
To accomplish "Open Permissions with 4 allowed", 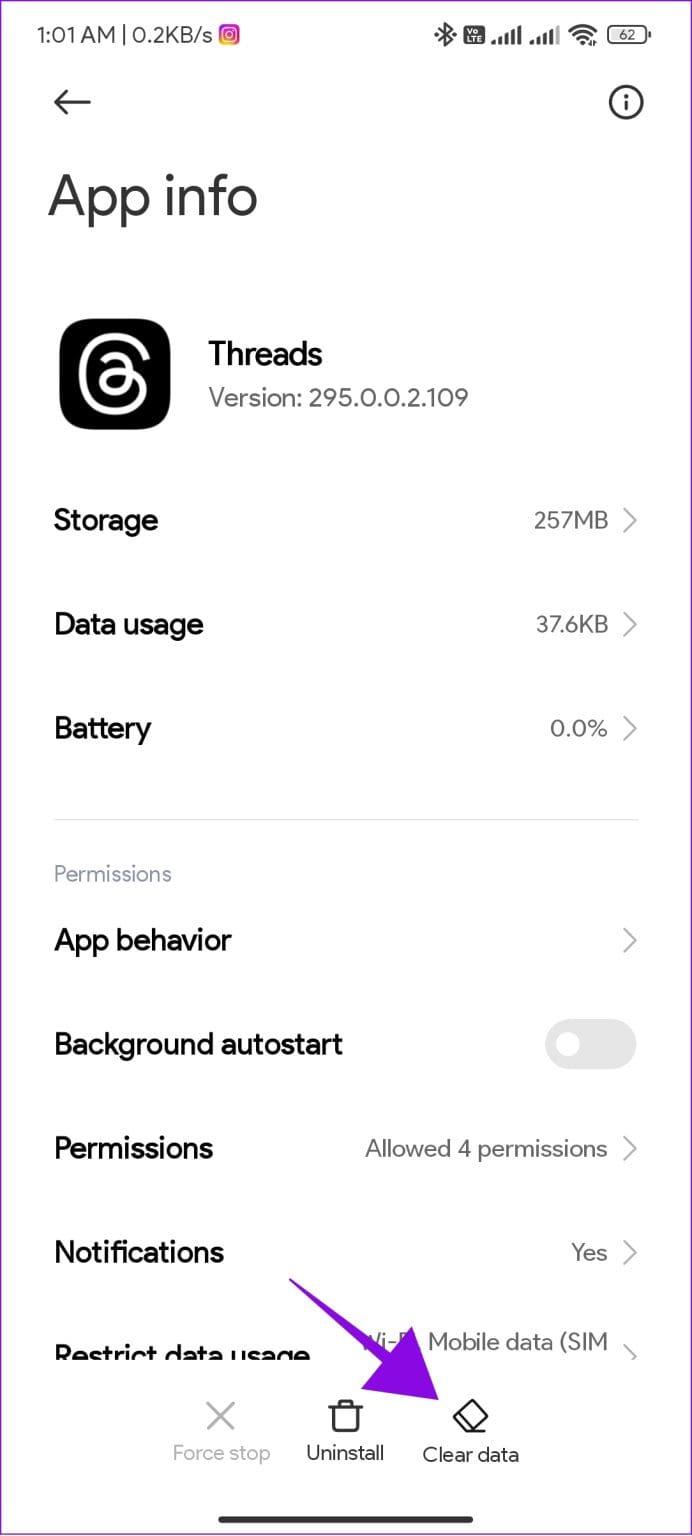I will pyautogui.click(x=345, y=1148).
